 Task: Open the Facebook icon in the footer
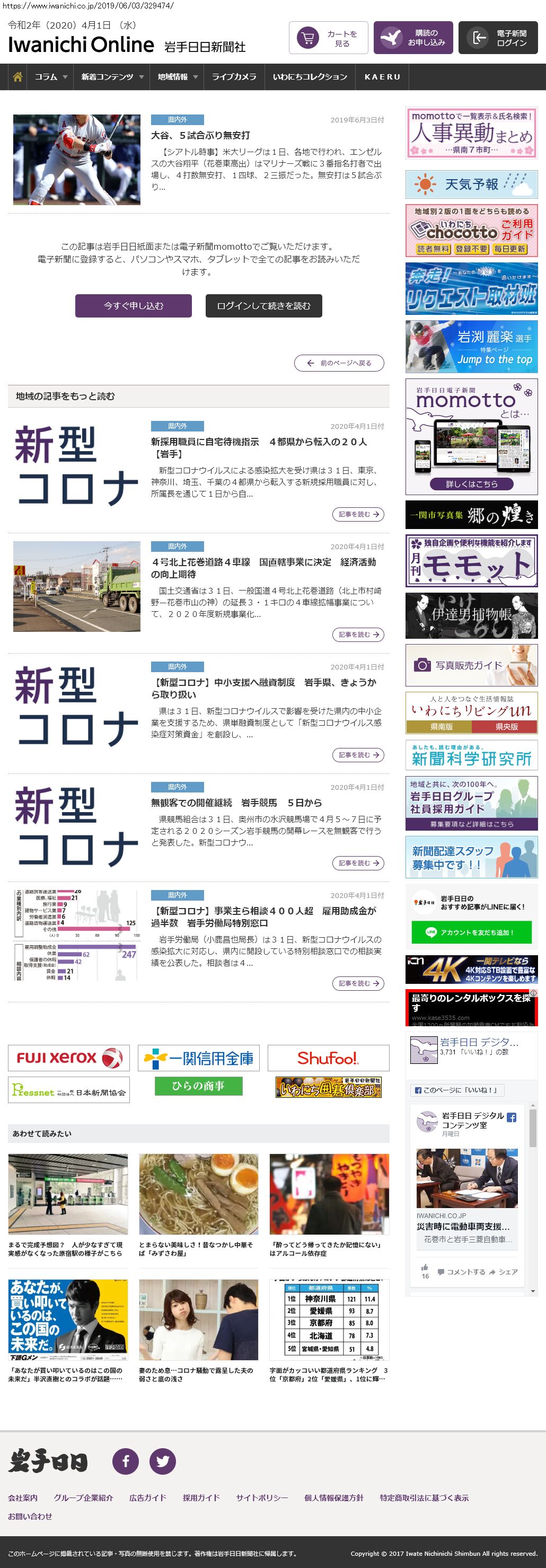(x=126, y=1461)
